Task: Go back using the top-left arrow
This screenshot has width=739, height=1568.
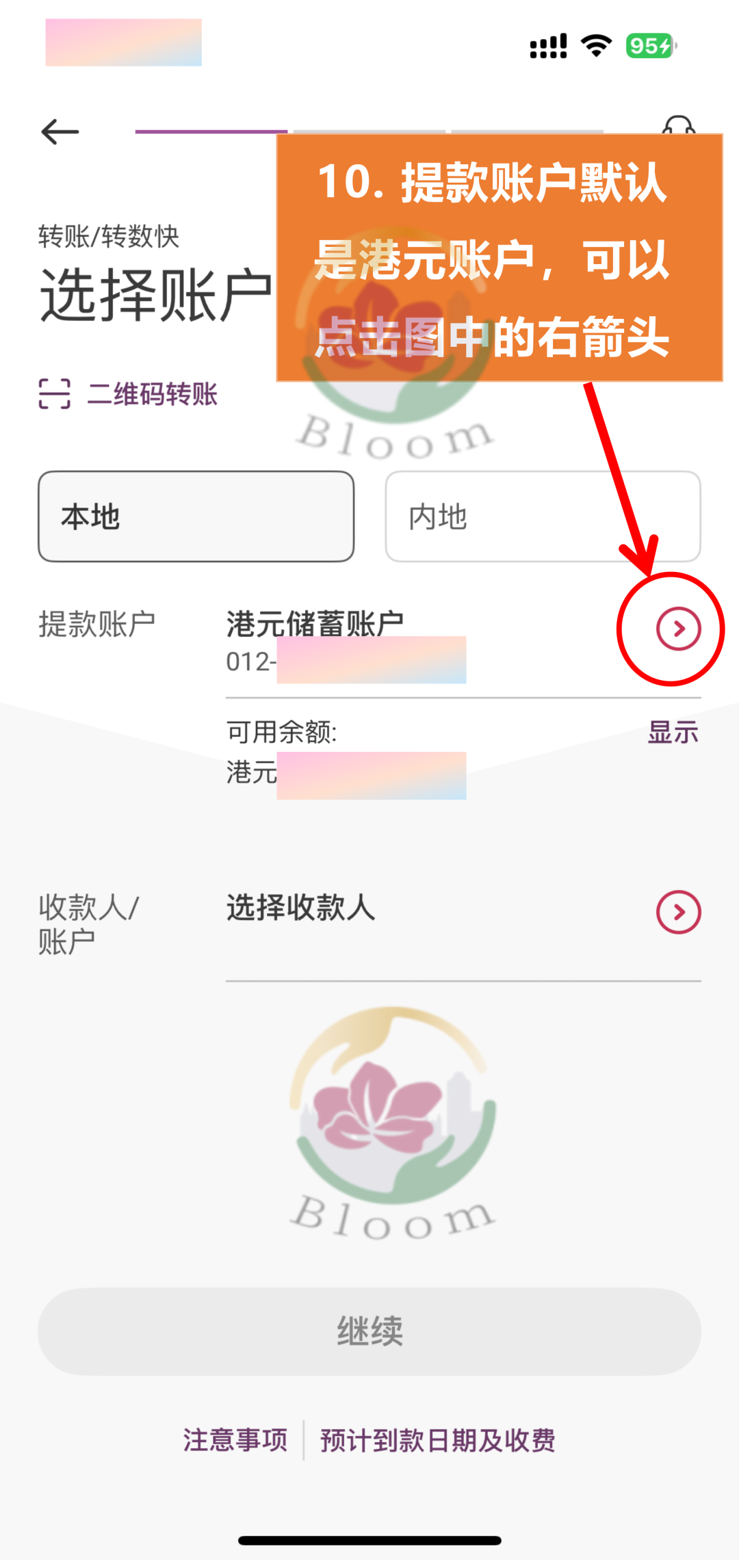Action: coord(60,131)
